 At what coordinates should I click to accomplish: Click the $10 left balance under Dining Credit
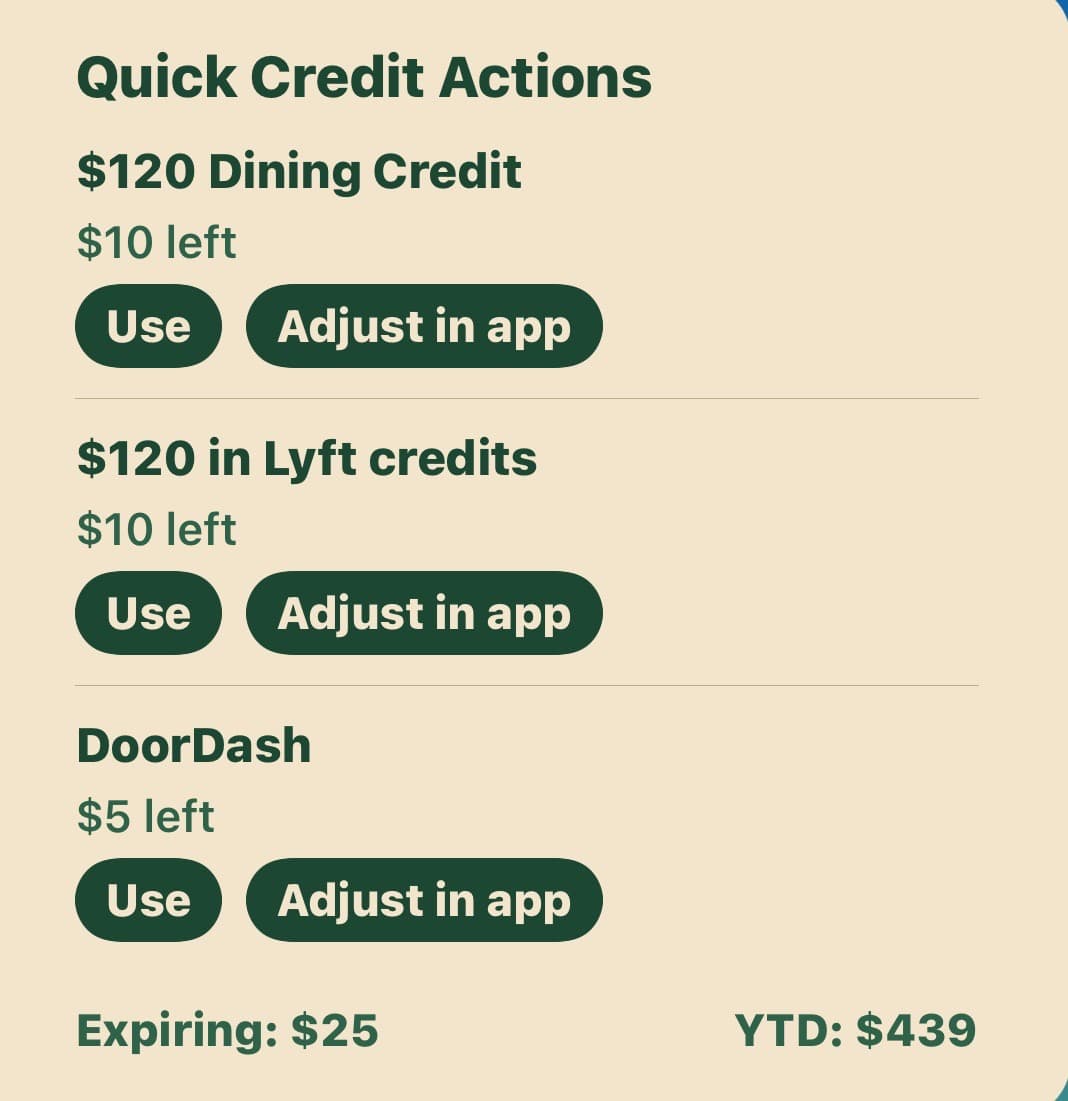[156, 241]
